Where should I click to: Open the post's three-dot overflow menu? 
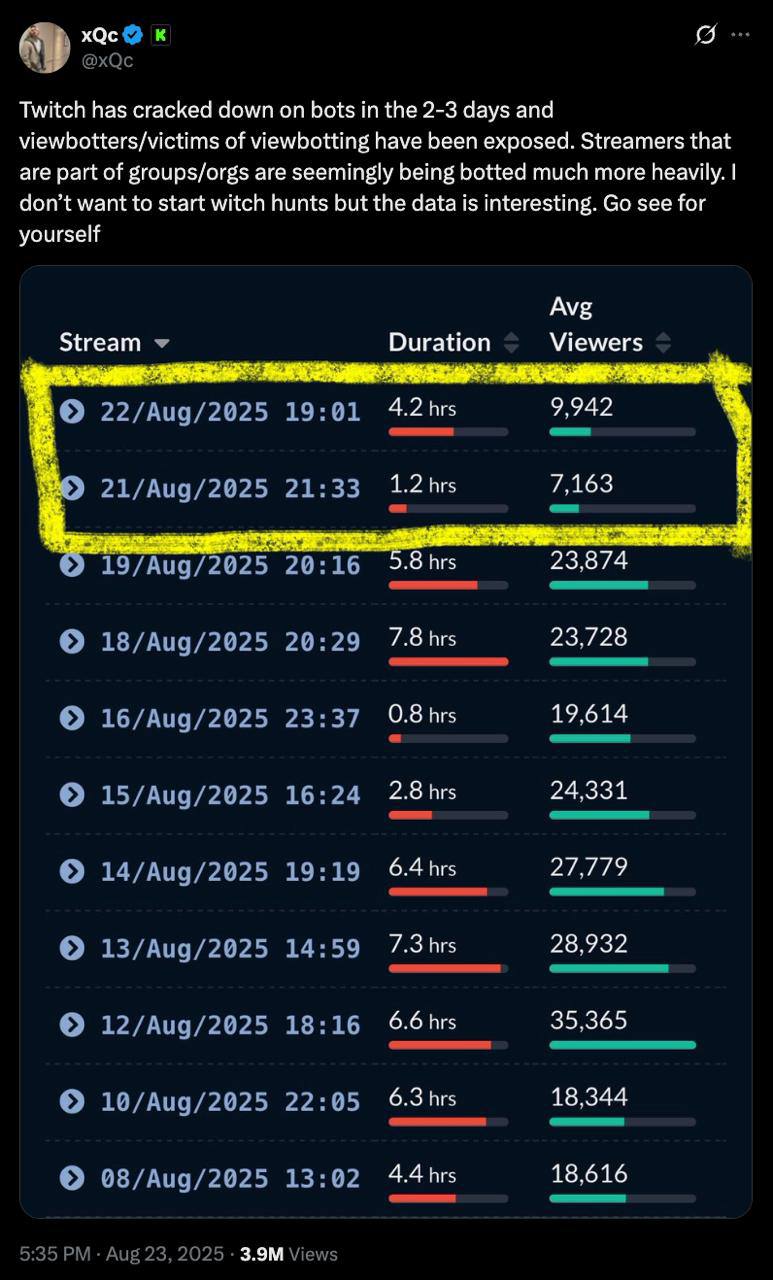click(740, 35)
